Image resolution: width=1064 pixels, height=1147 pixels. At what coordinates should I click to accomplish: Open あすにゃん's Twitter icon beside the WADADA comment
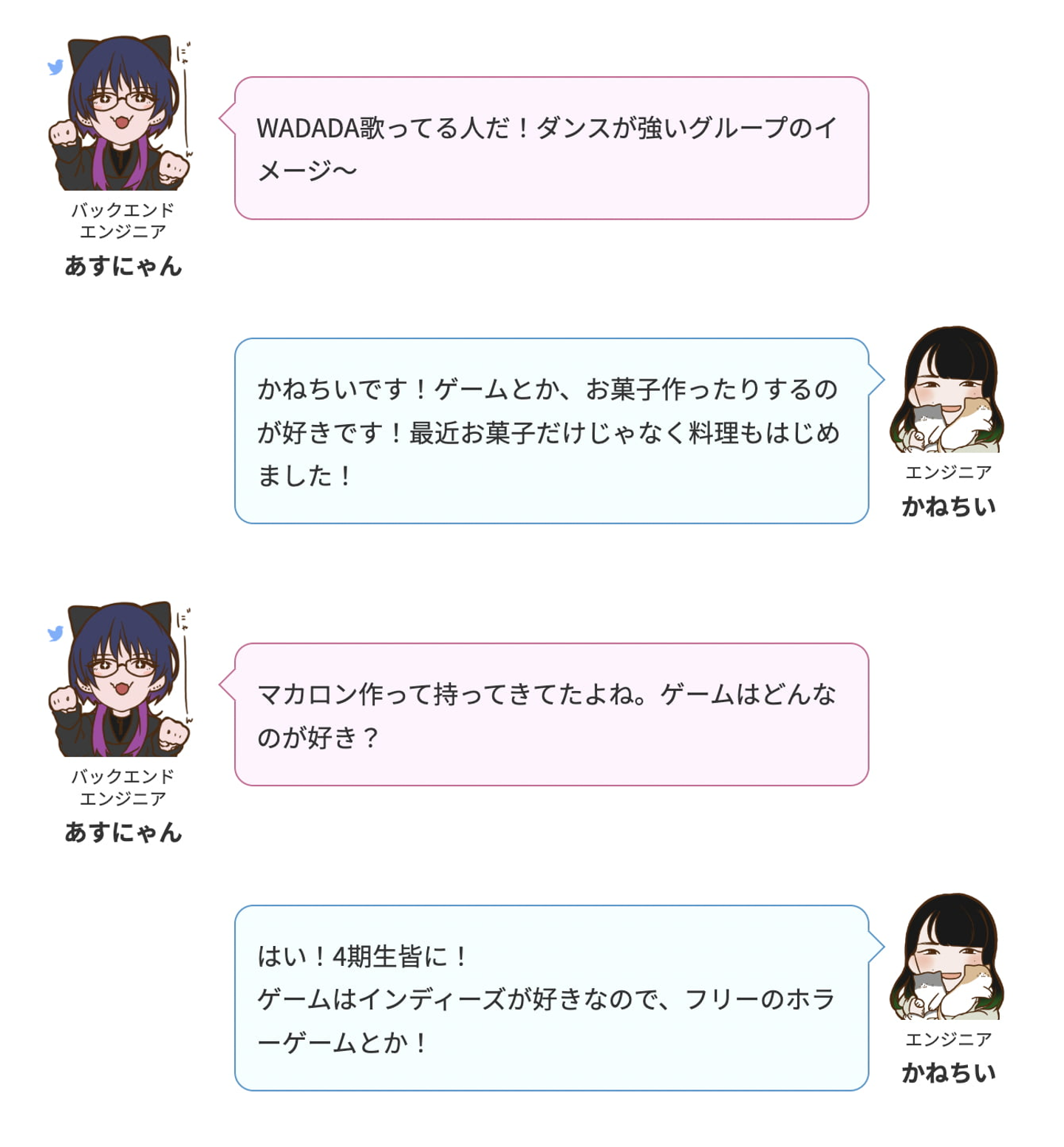pos(55,67)
